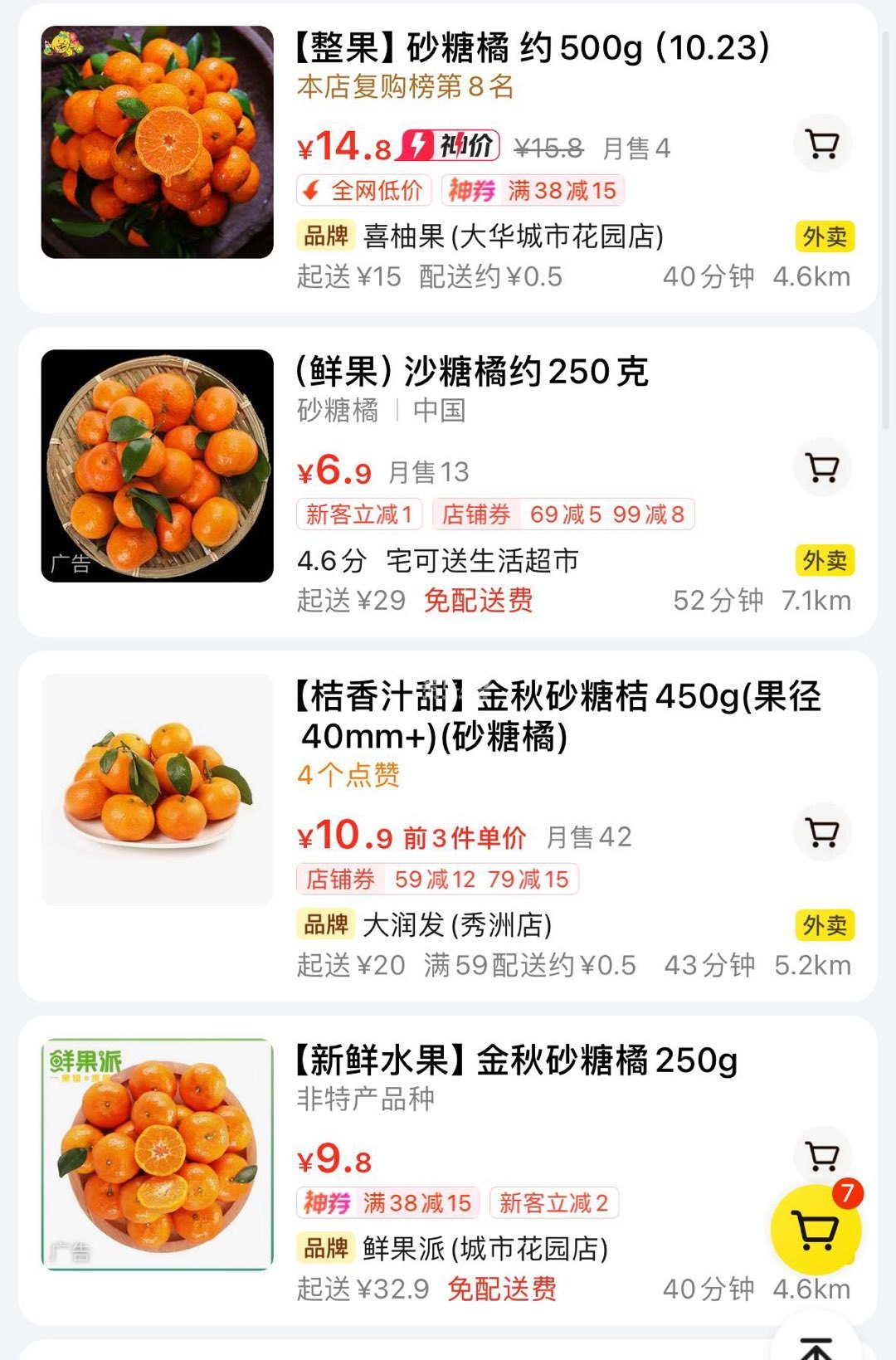The width and height of the screenshot is (896, 1360).
Task: Open 【整果】砂糖橘 约500g product card
Action: [532, 48]
